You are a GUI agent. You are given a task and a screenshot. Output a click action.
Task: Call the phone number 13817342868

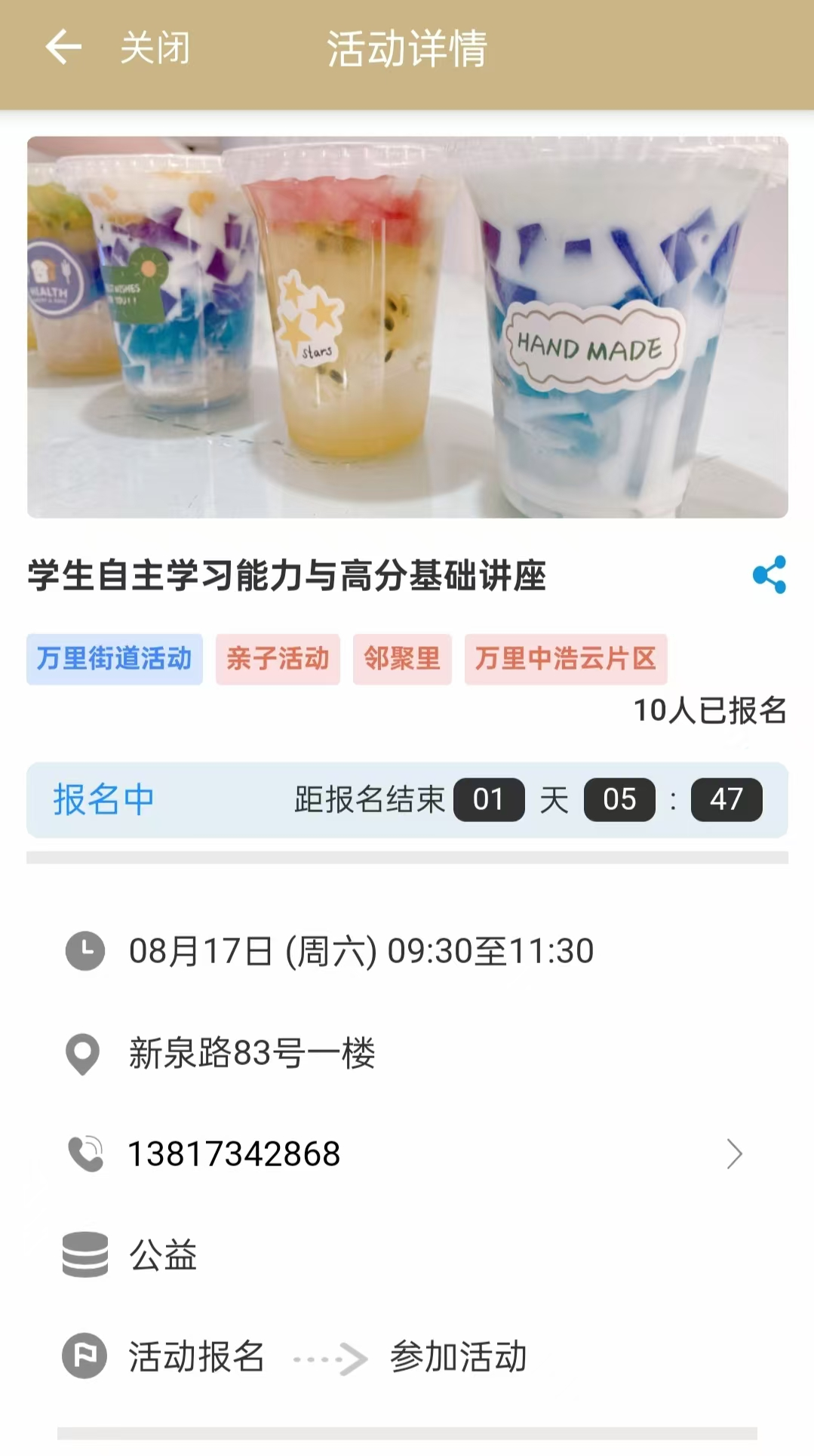pos(235,1154)
